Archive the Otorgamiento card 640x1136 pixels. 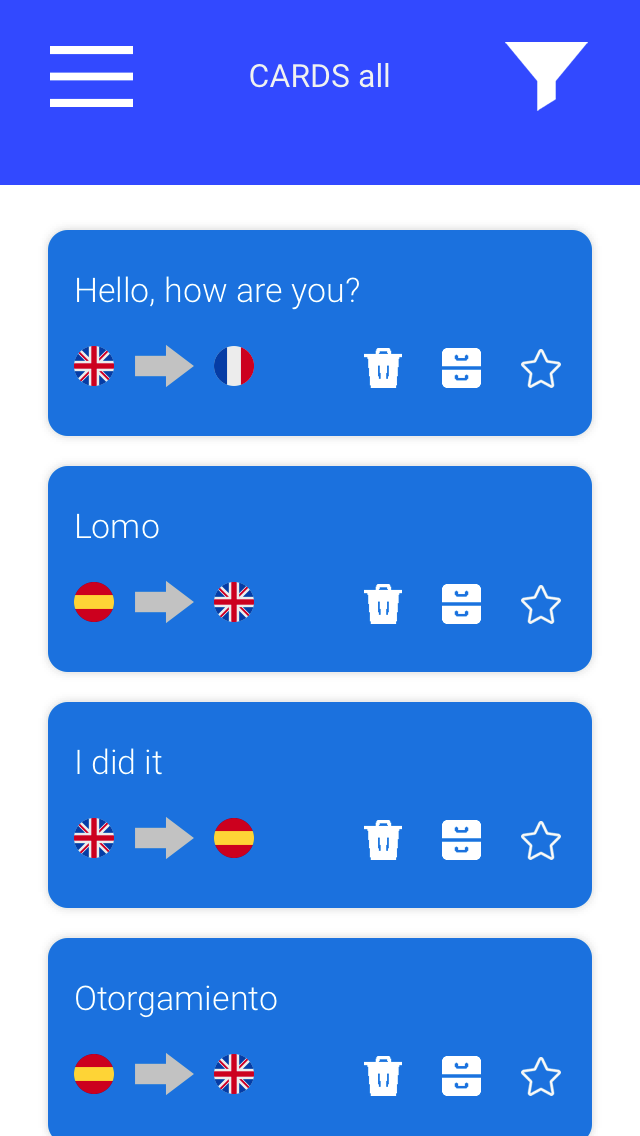coord(462,1077)
